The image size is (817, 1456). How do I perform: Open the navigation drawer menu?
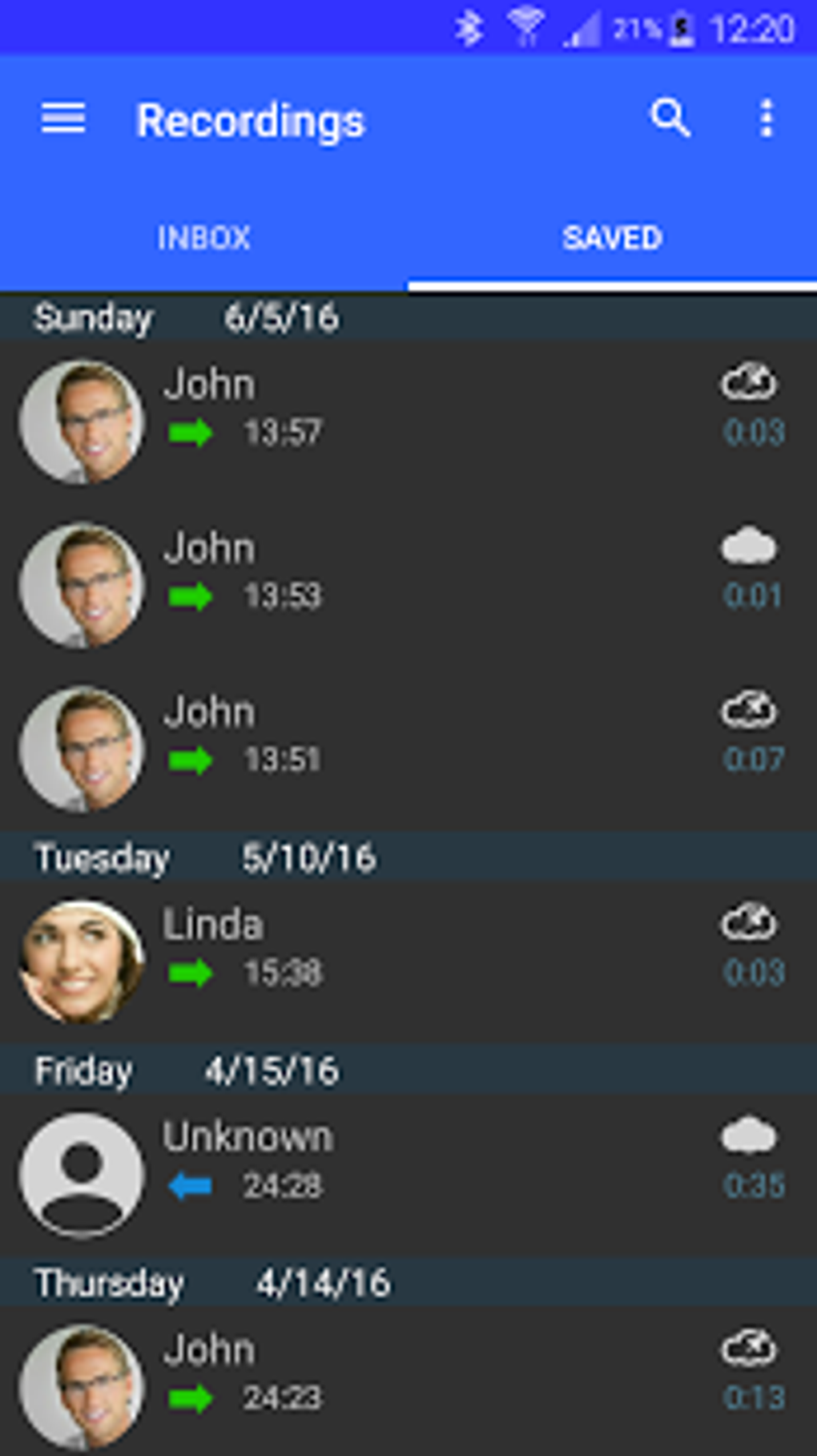point(63,119)
